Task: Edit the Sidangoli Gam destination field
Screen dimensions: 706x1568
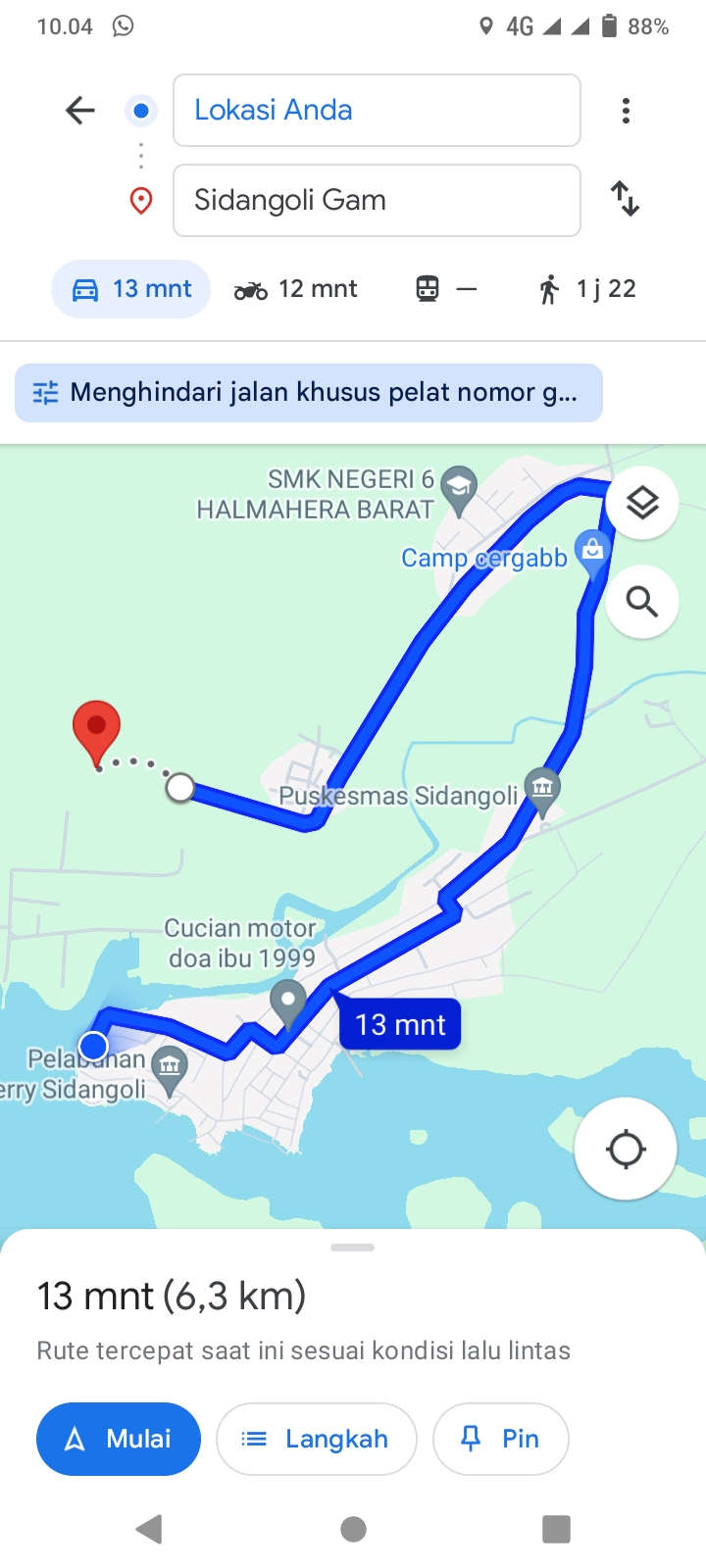Action: (377, 200)
